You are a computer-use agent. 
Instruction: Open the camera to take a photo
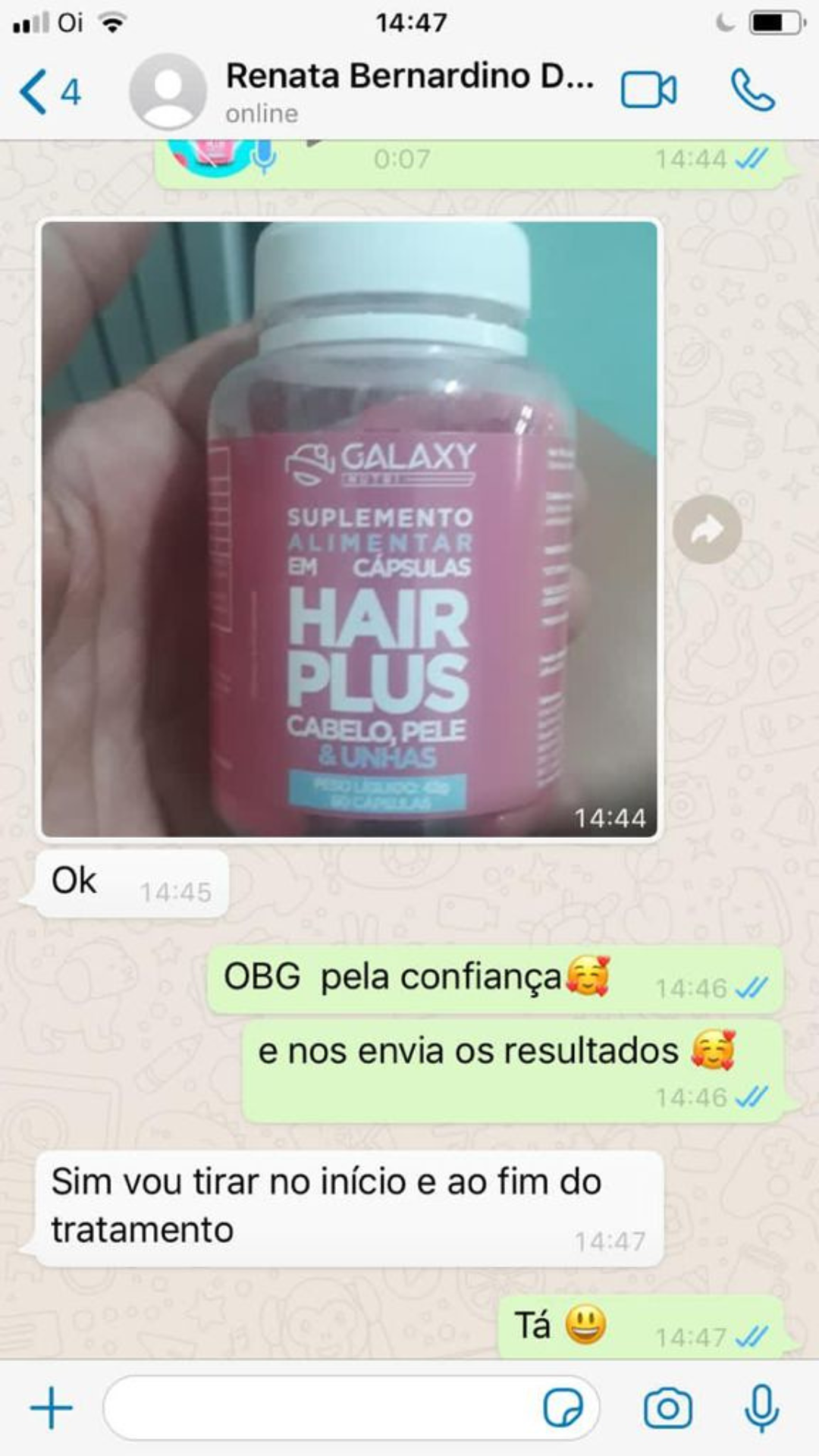(667, 1409)
